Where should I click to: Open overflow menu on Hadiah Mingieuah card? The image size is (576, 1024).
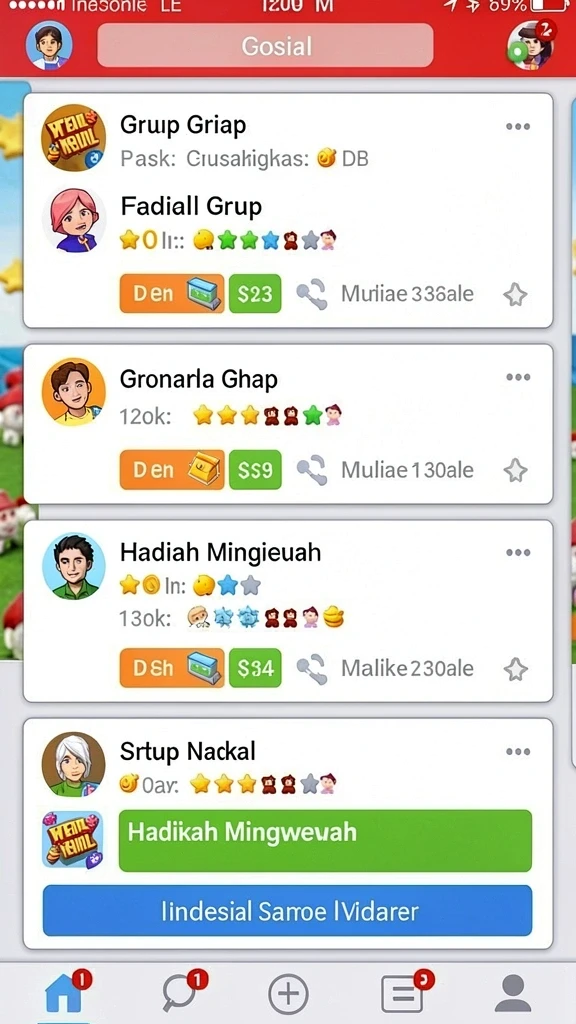click(x=518, y=553)
